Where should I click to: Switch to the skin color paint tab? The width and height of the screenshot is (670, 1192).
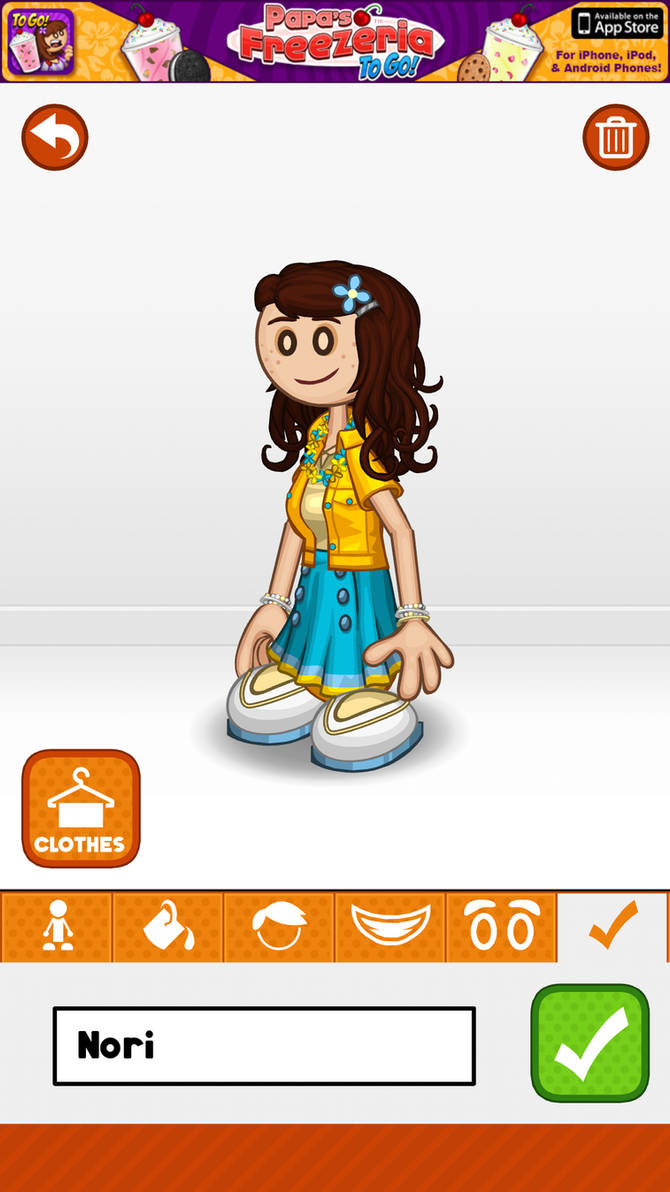167,926
